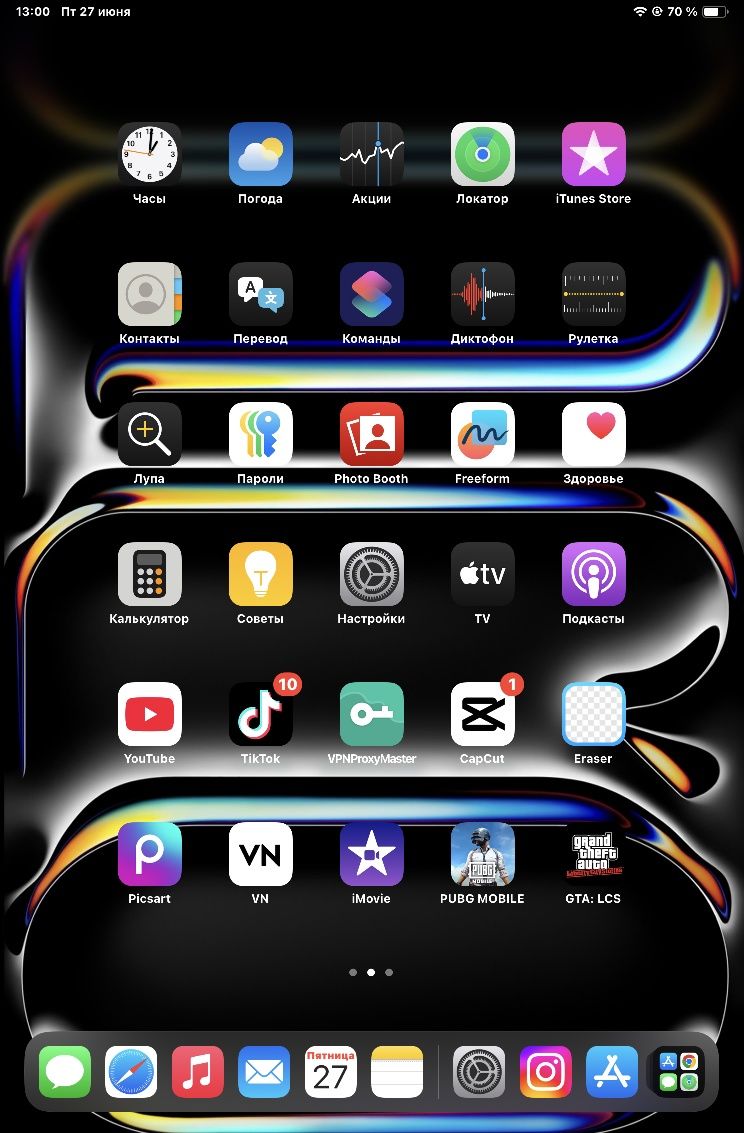The width and height of the screenshot is (744, 1133).
Task: Open Настройки on the home grid
Action: tap(372, 574)
